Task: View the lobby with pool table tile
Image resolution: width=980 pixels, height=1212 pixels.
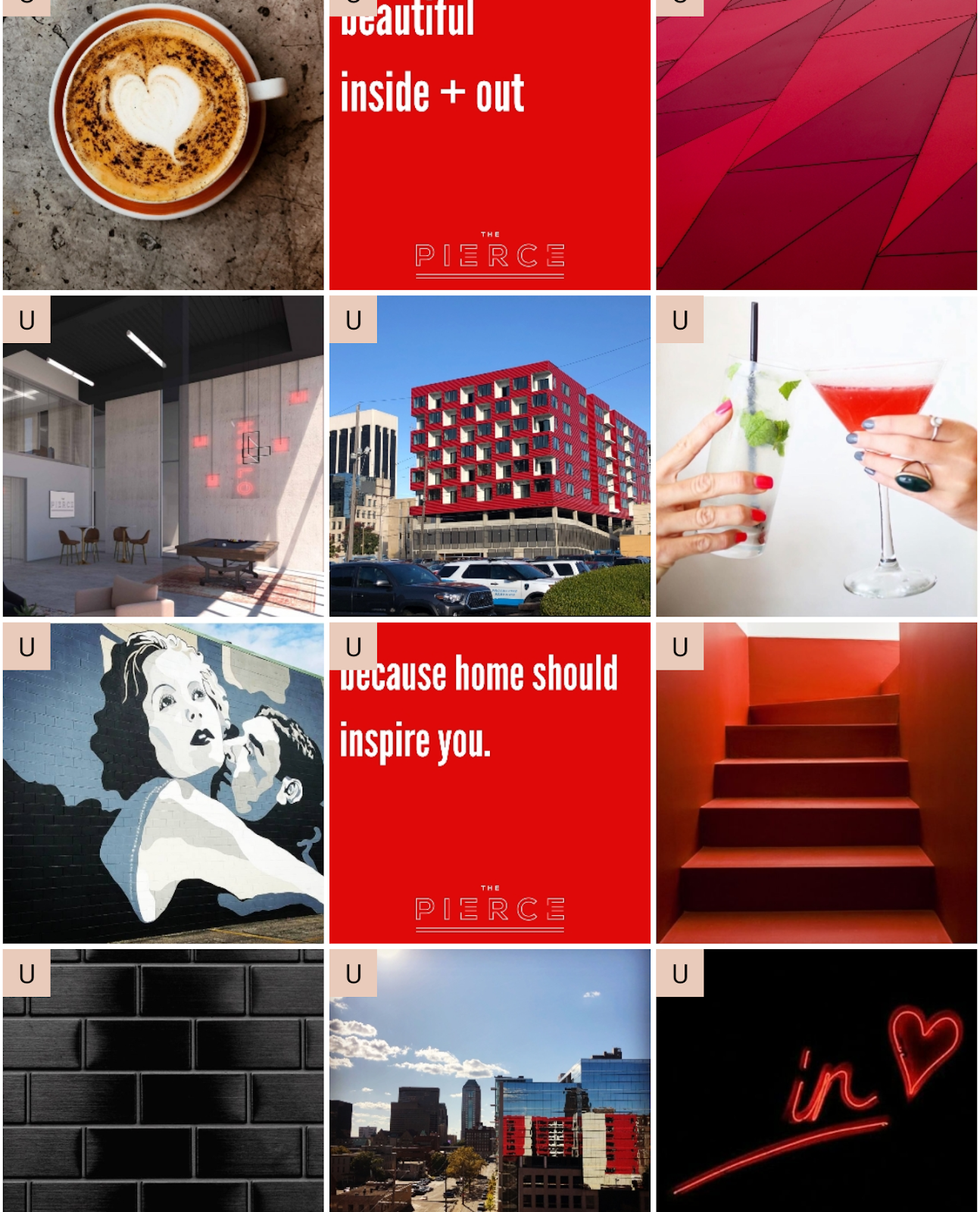Action: point(163,456)
